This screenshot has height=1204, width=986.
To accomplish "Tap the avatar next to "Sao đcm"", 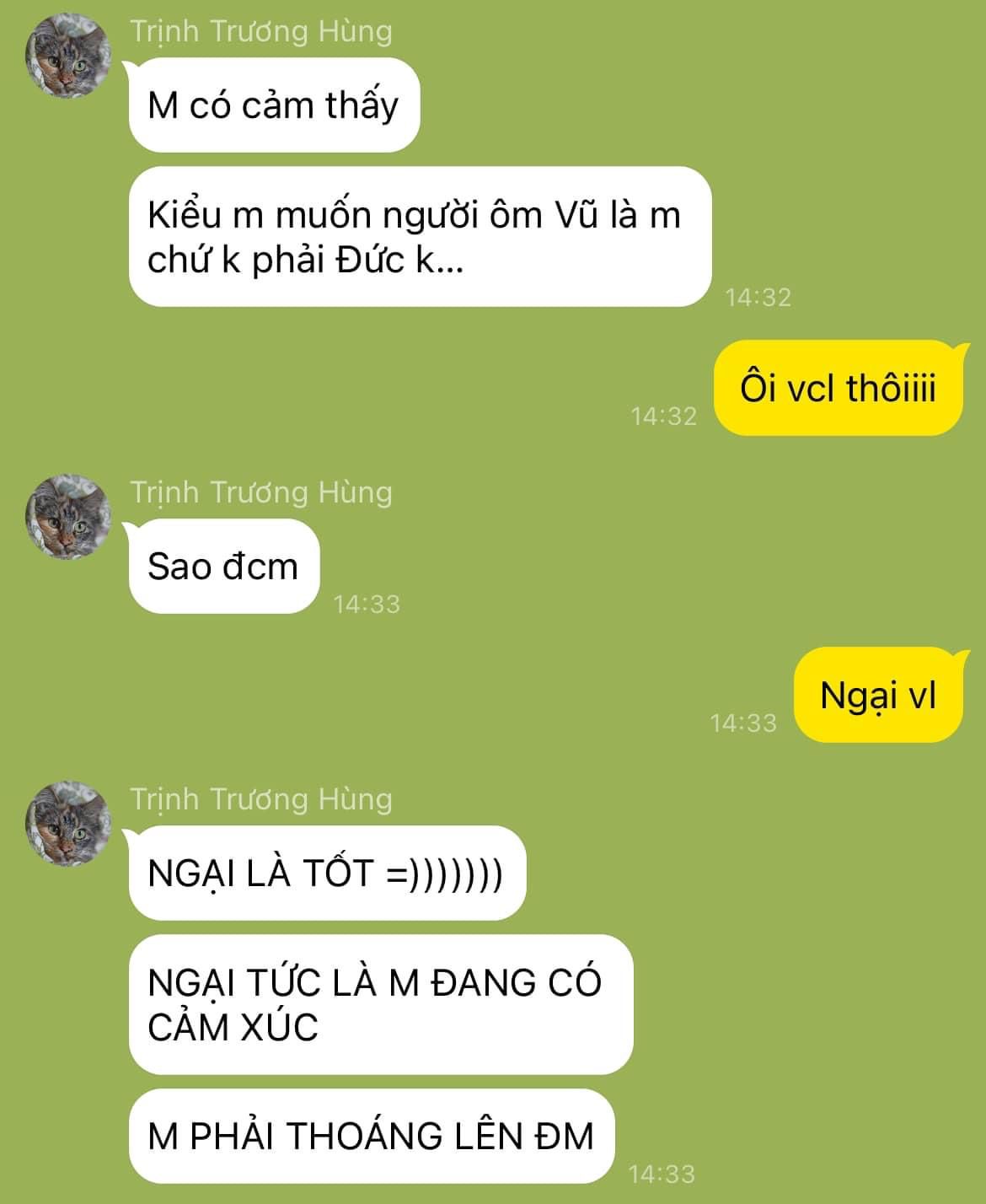I will [x=68, y=517].
